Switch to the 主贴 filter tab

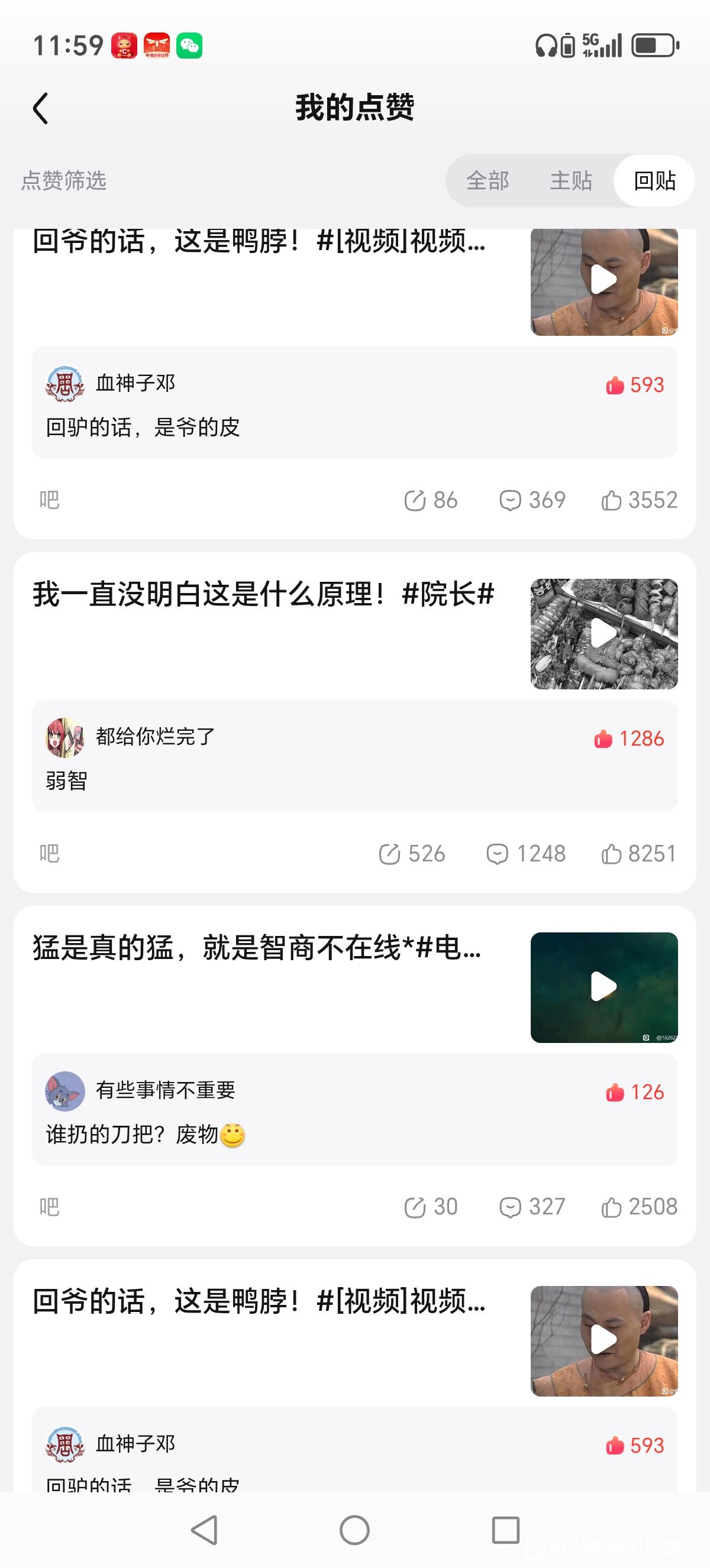(x=570, y=181)
